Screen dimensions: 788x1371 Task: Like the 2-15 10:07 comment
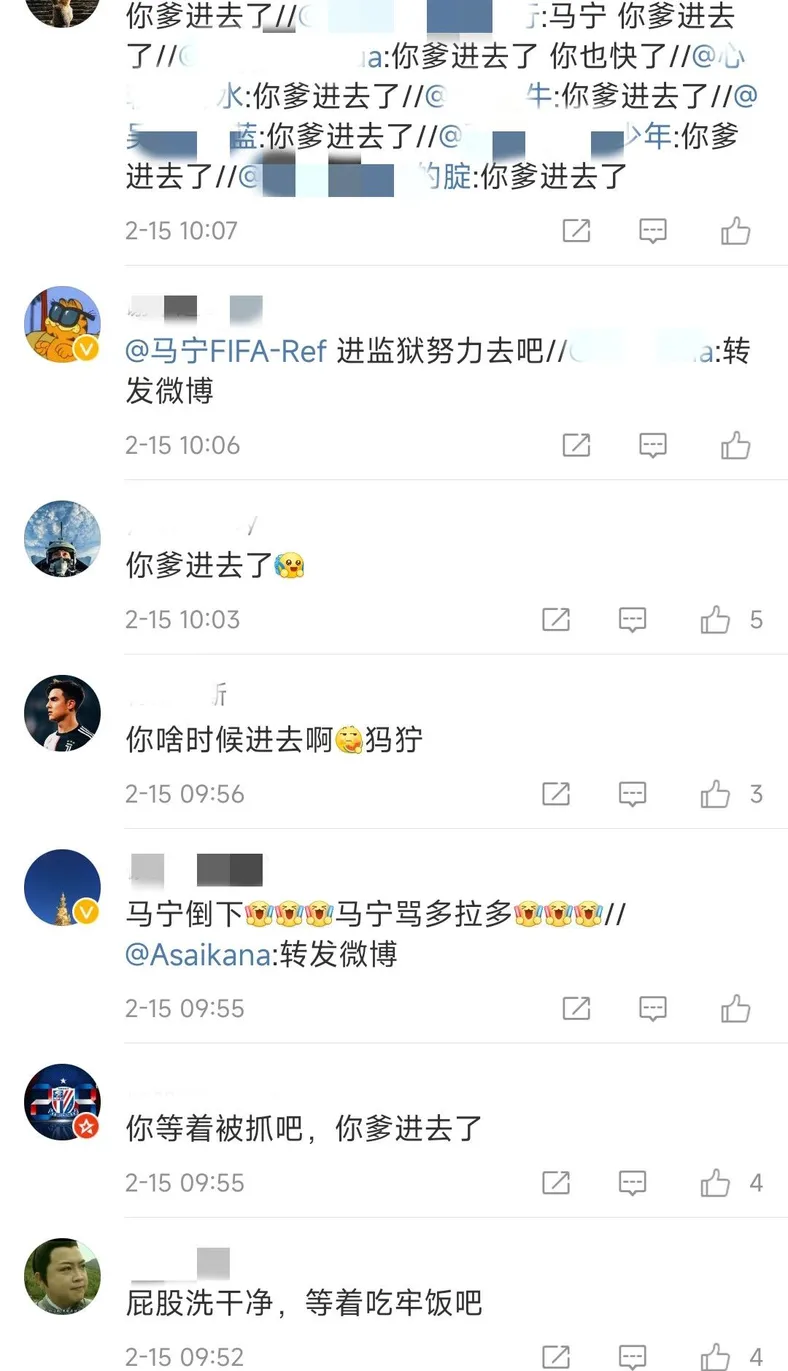(736, 231)
